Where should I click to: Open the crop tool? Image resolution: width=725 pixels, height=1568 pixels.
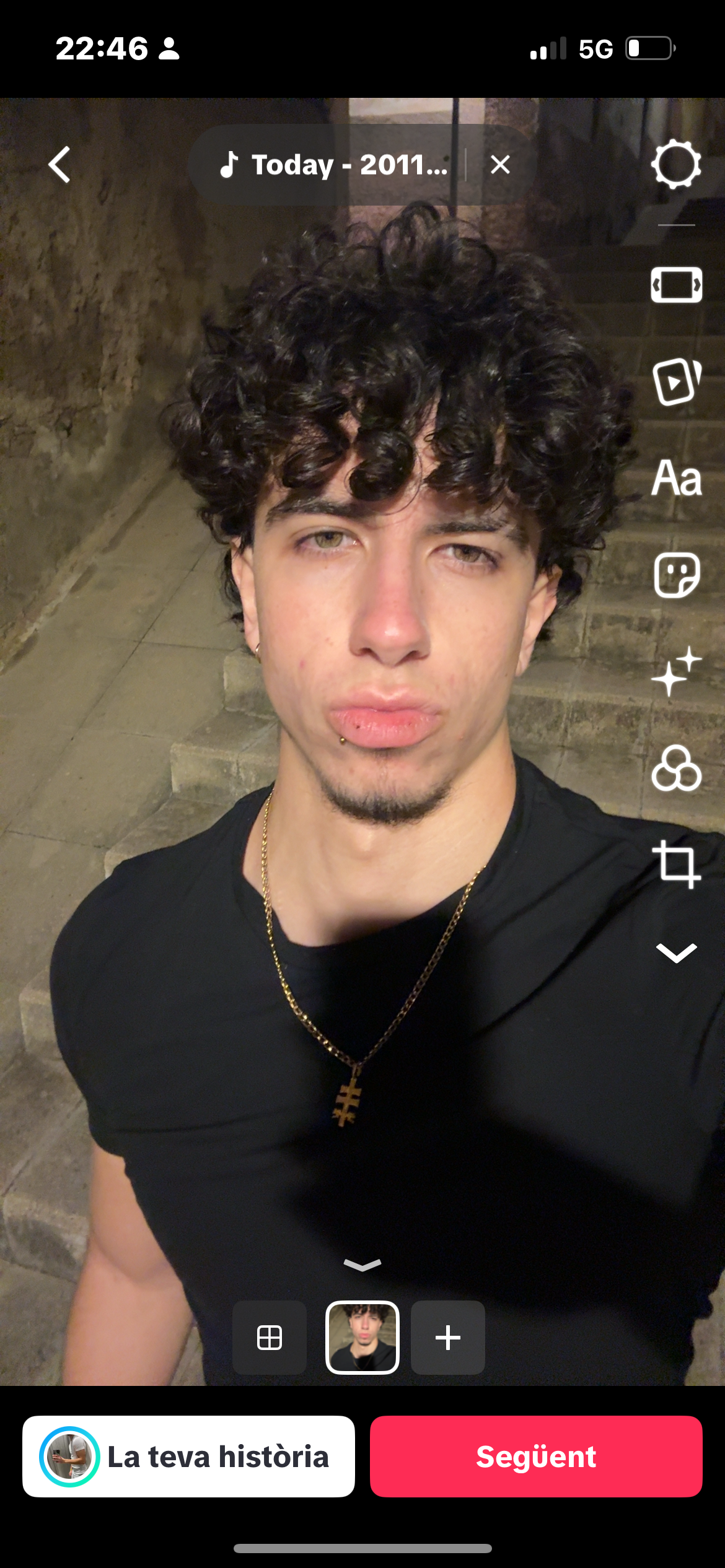coord(676,865)
